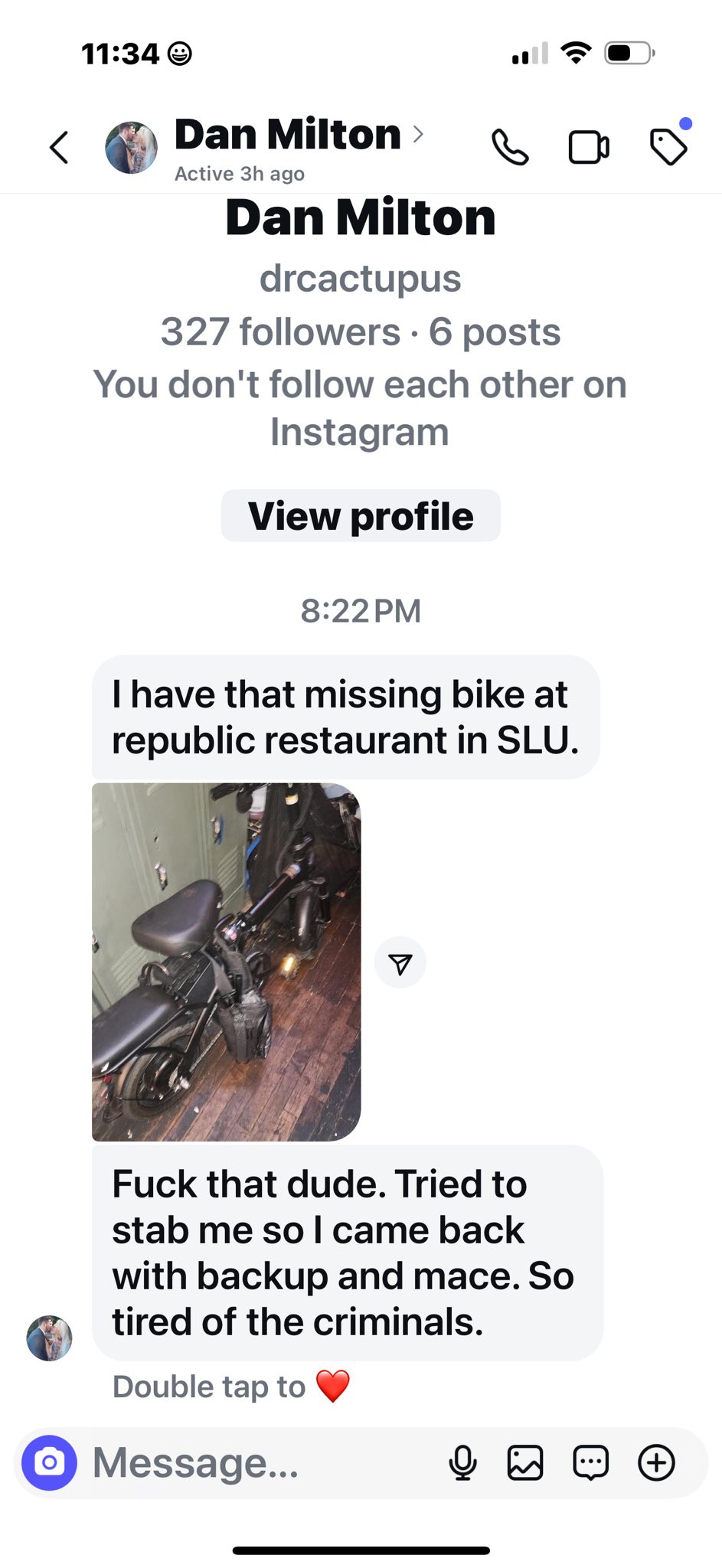Forward the bike photo using the share arrow
The height and width of the screenshot is (1568, 722).
pyautogui.click(x=400, y=962)
